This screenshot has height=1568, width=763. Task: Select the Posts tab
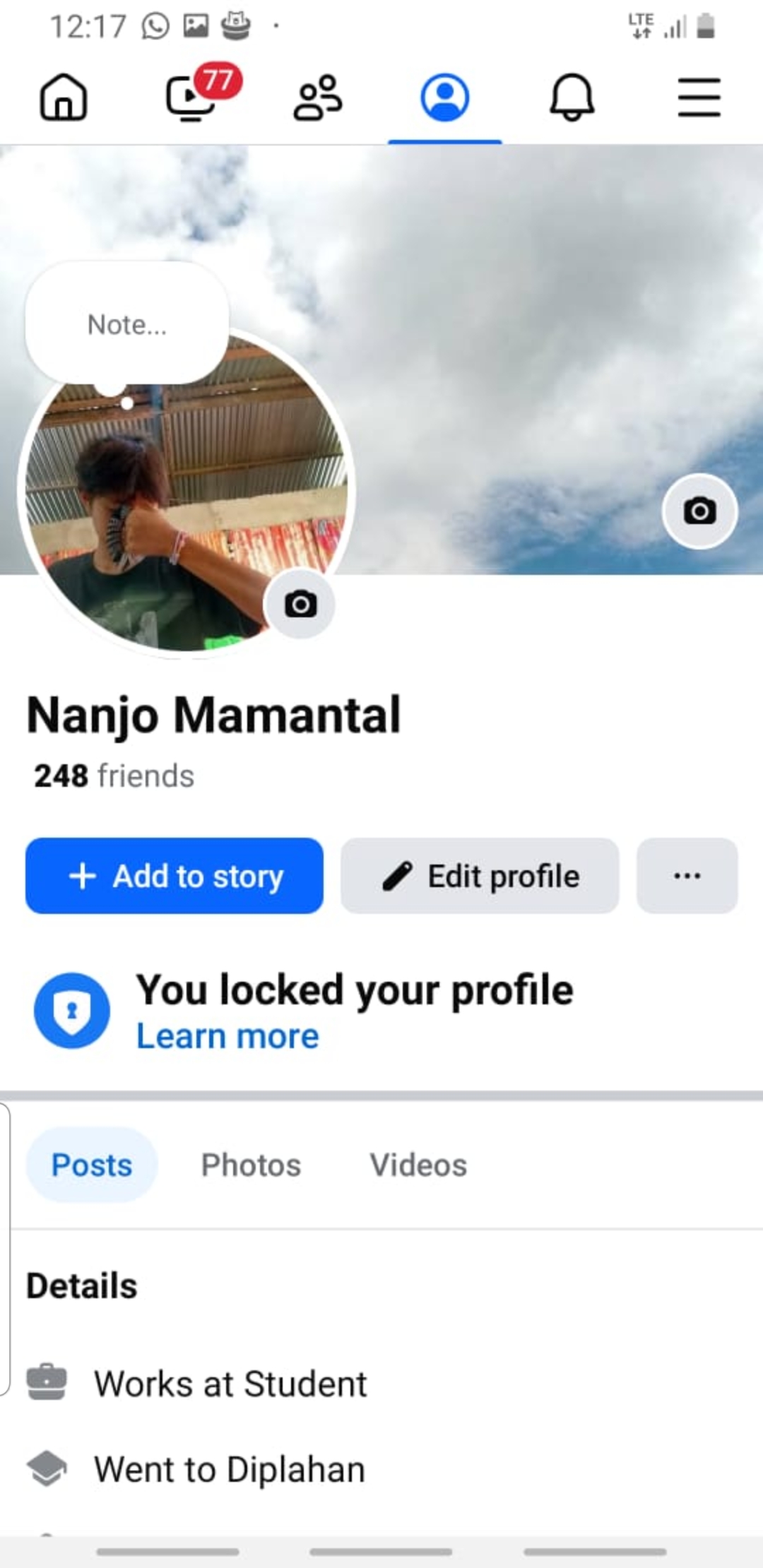click(92, 1165)
